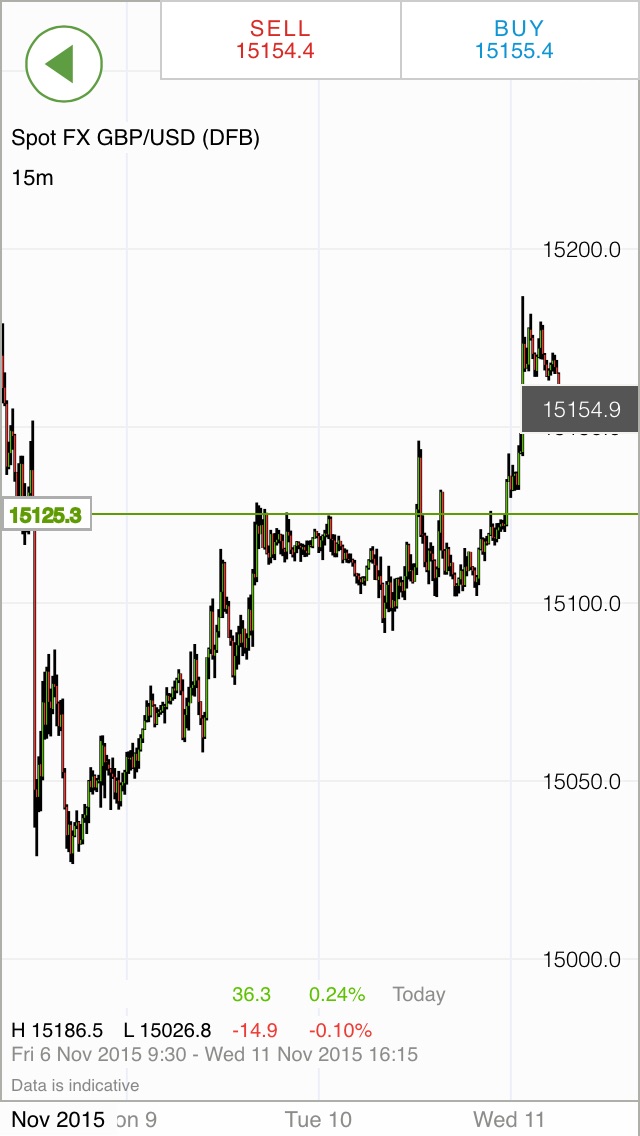Screen dimensions: 640x1136
Task: Go back with the green arrow
Action: pos(64,63)
